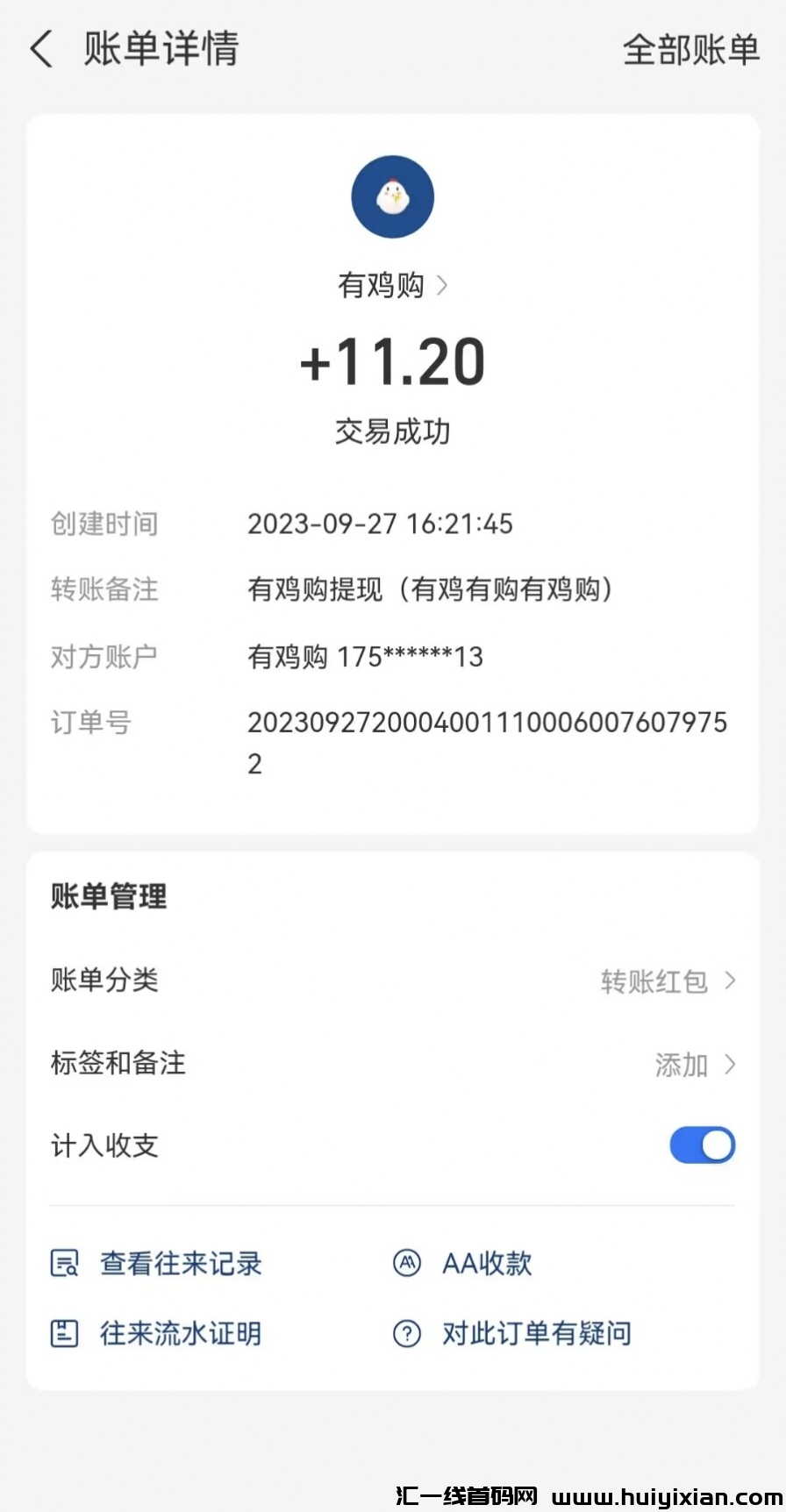Turn off income/expense counting switch
The image size is (786, 1512).
[x=702, y=1145]
